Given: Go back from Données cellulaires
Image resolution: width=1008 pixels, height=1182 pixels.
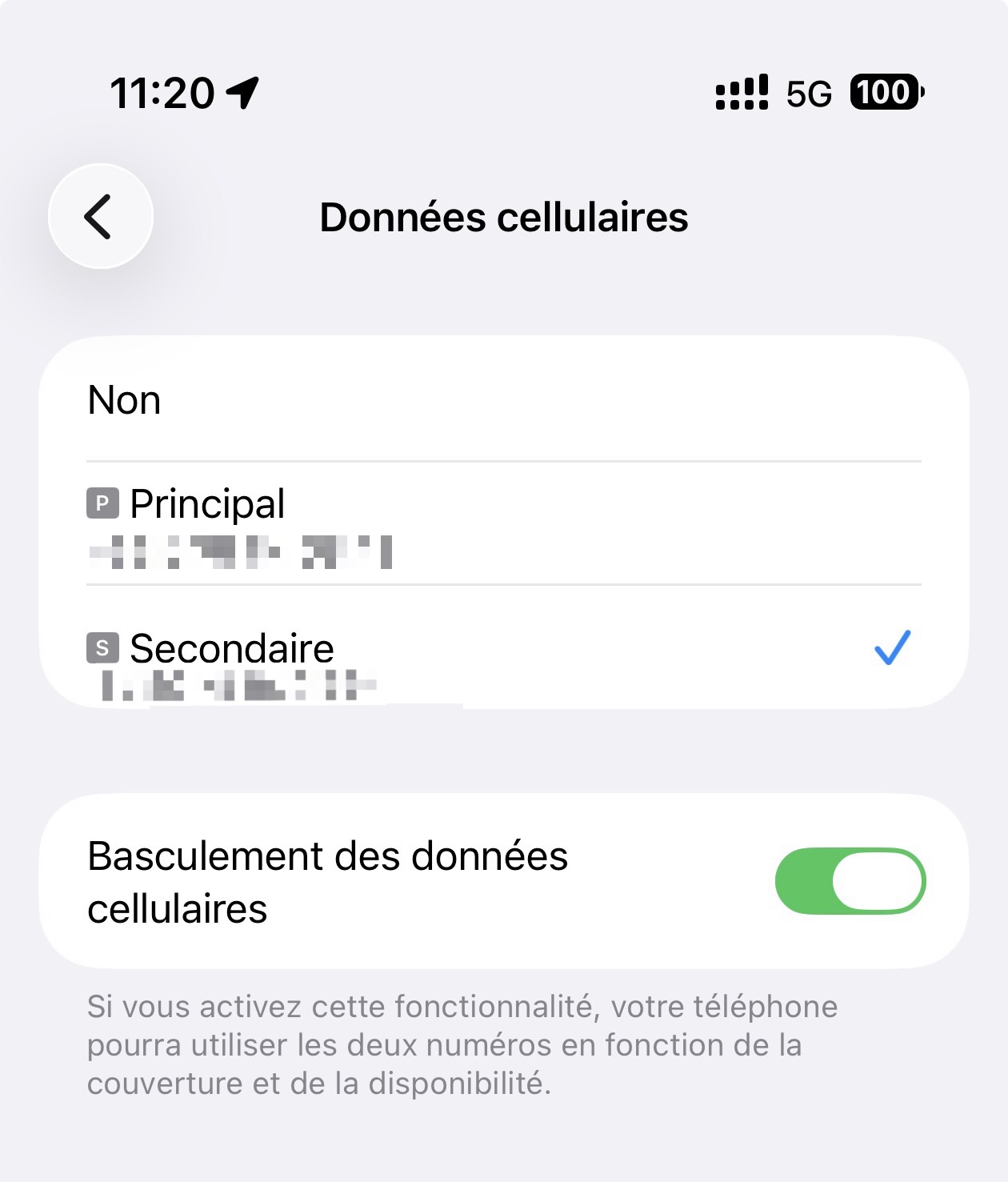Looking at the screenshot, I should tap(100, 216).
